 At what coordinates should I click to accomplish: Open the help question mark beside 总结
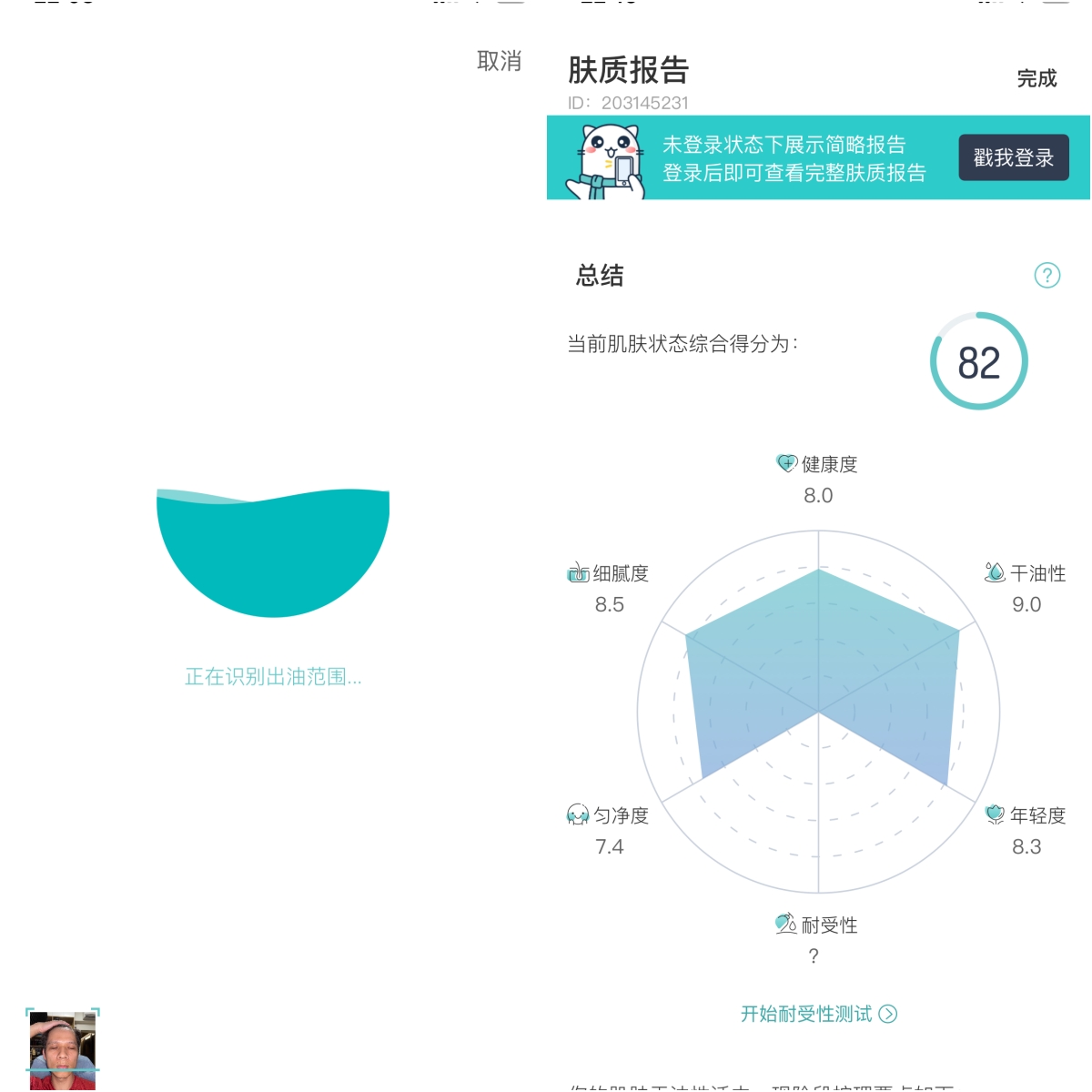[1047, 275]
